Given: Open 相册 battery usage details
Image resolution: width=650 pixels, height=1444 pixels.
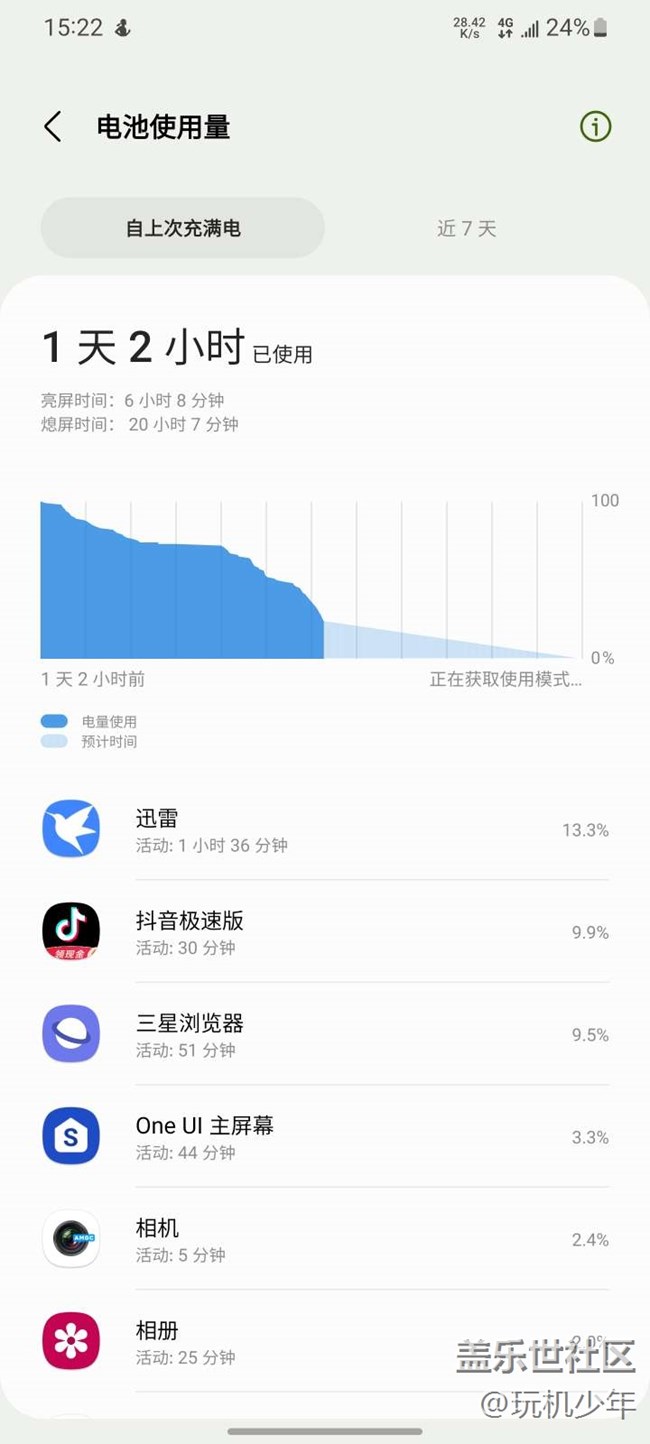Looking at the screenshot, I should pyautogui.click(x=325, y=1341).
